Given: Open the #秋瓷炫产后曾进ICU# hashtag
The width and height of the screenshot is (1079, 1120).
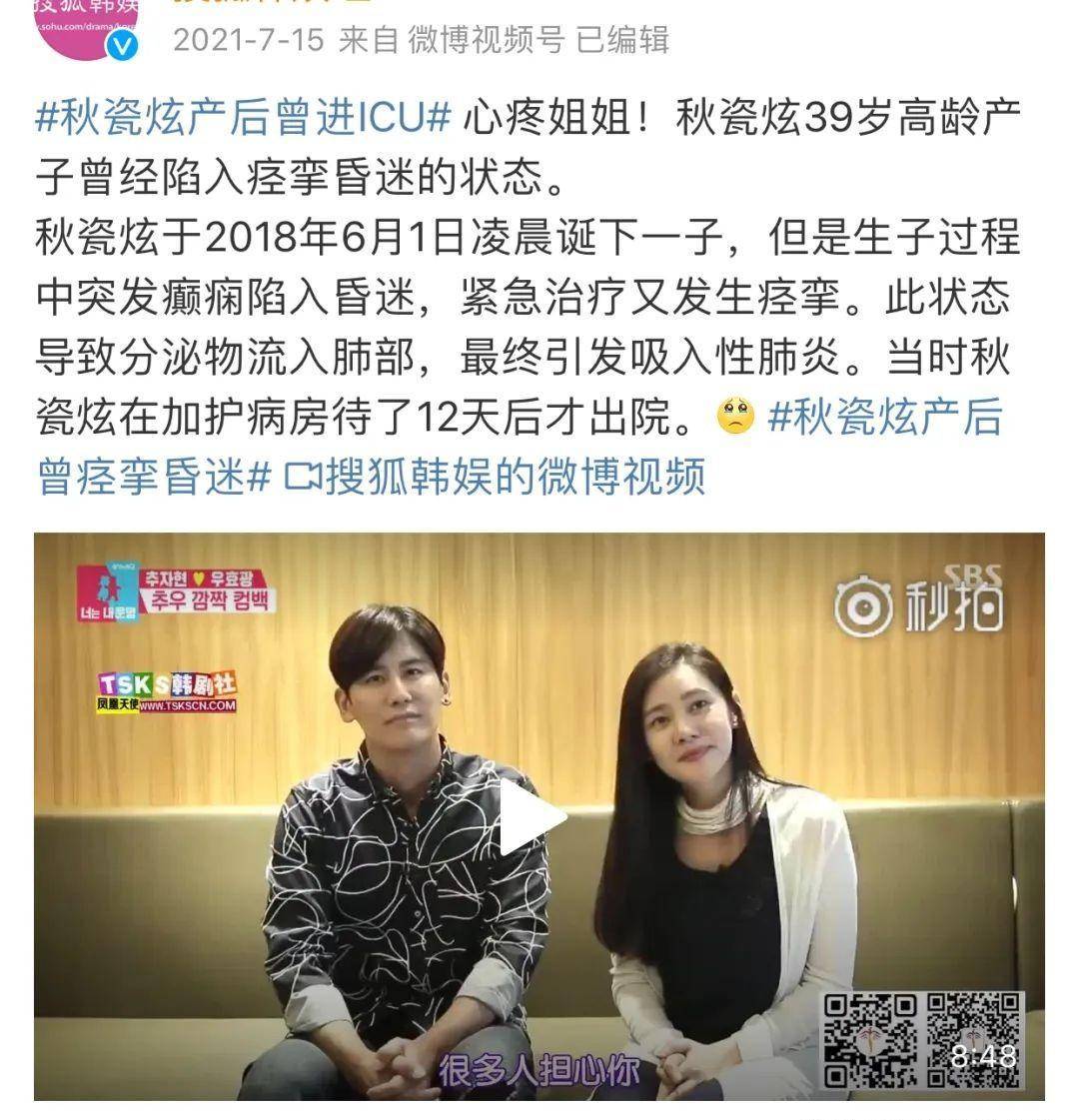Looking at the screenshot, I should [244, 121].
